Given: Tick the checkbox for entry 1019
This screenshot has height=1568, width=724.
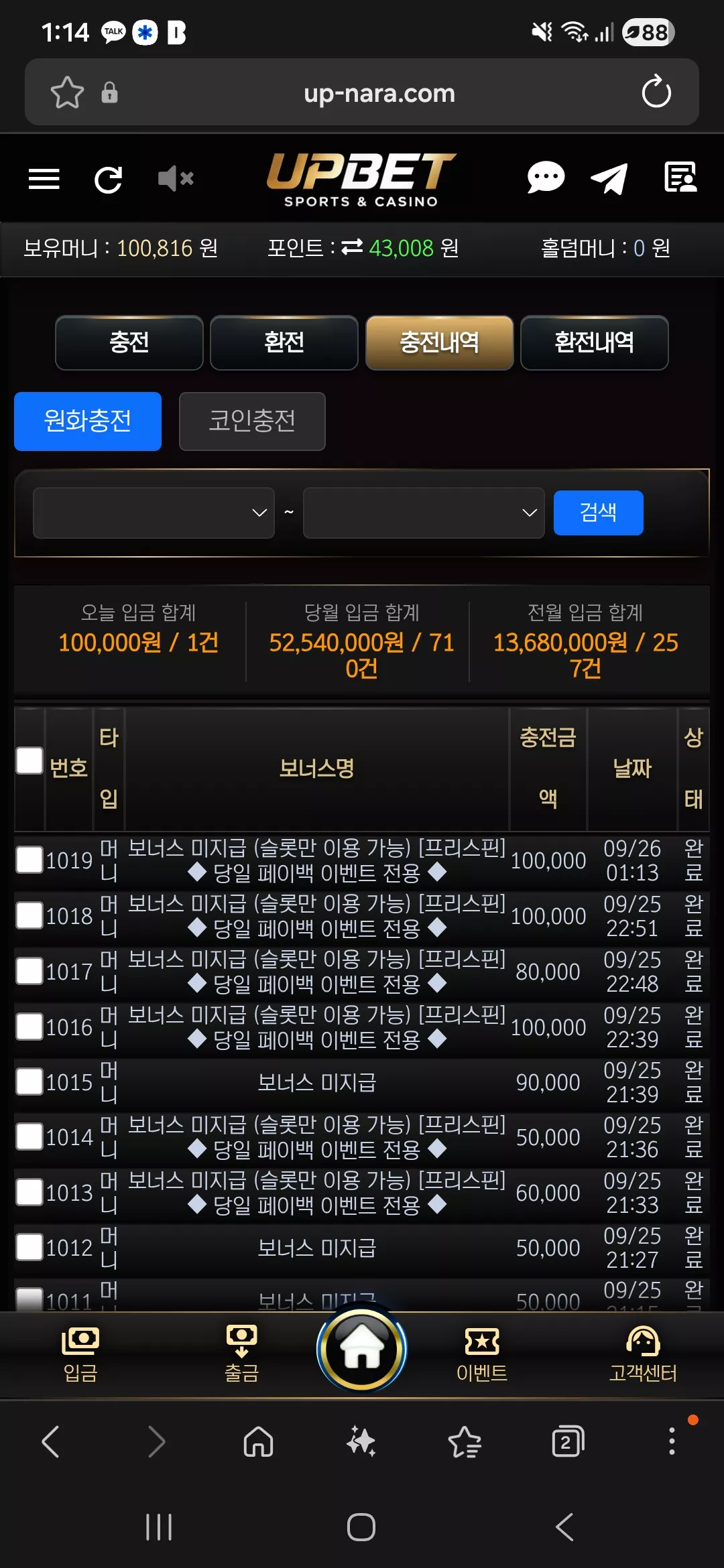Looking at the screenshot, I should pyautogui.click(x=29, y=860).
